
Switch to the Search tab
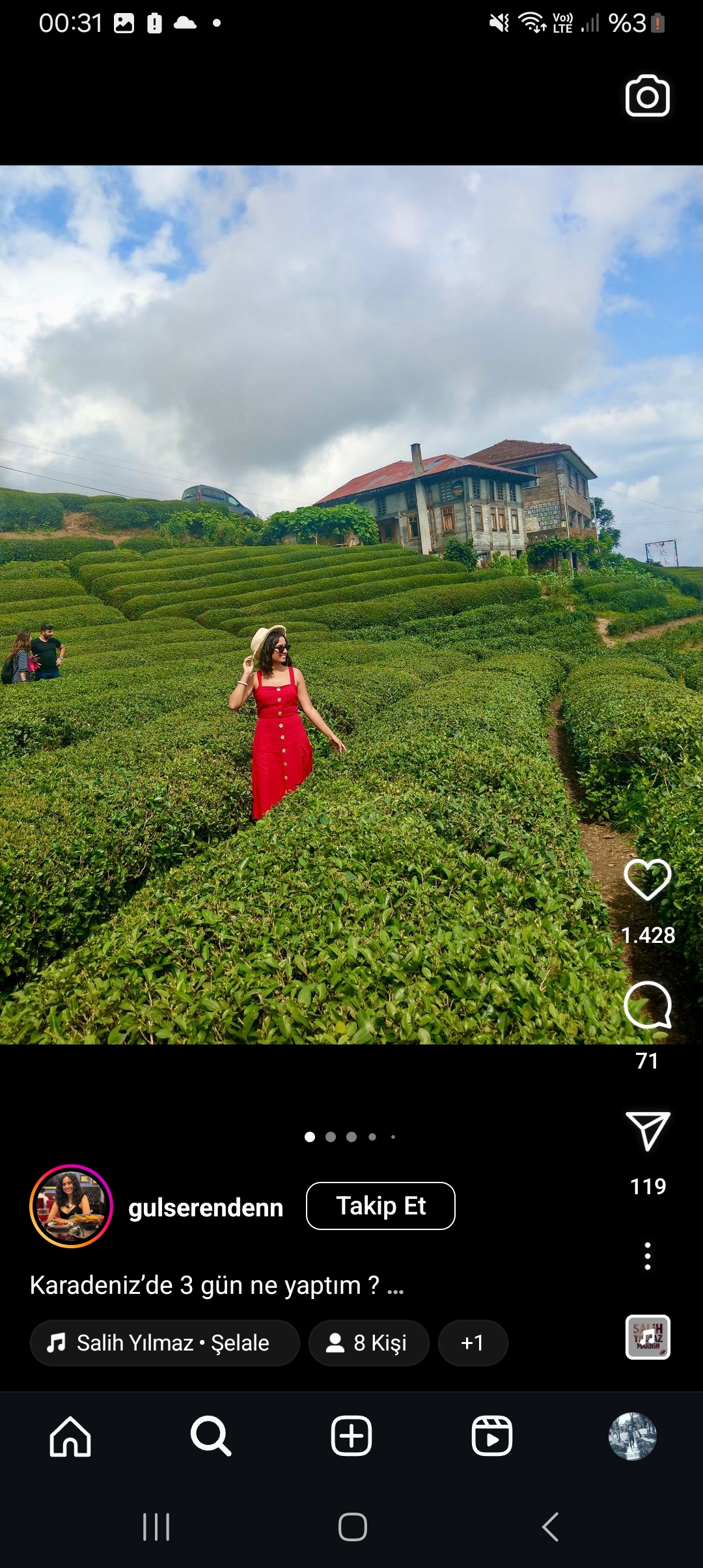[211, 1436]
